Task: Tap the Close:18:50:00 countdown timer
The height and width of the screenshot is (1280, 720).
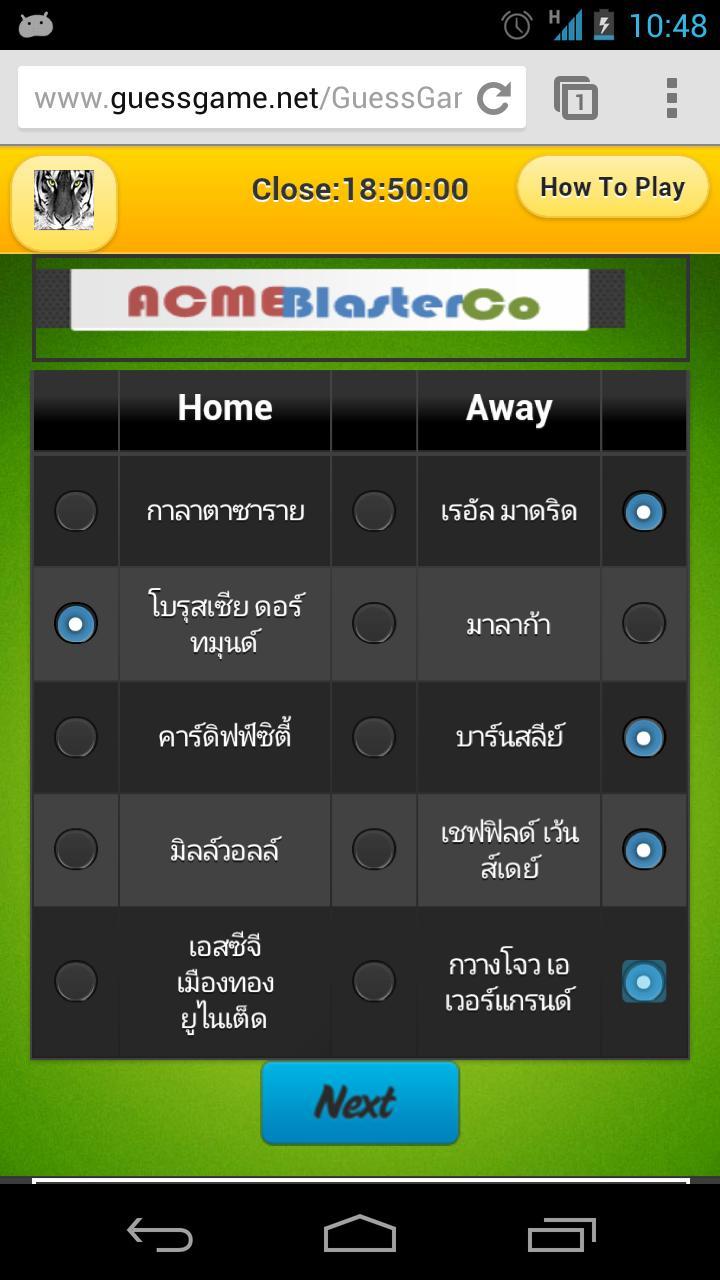Action: [360, 188]
